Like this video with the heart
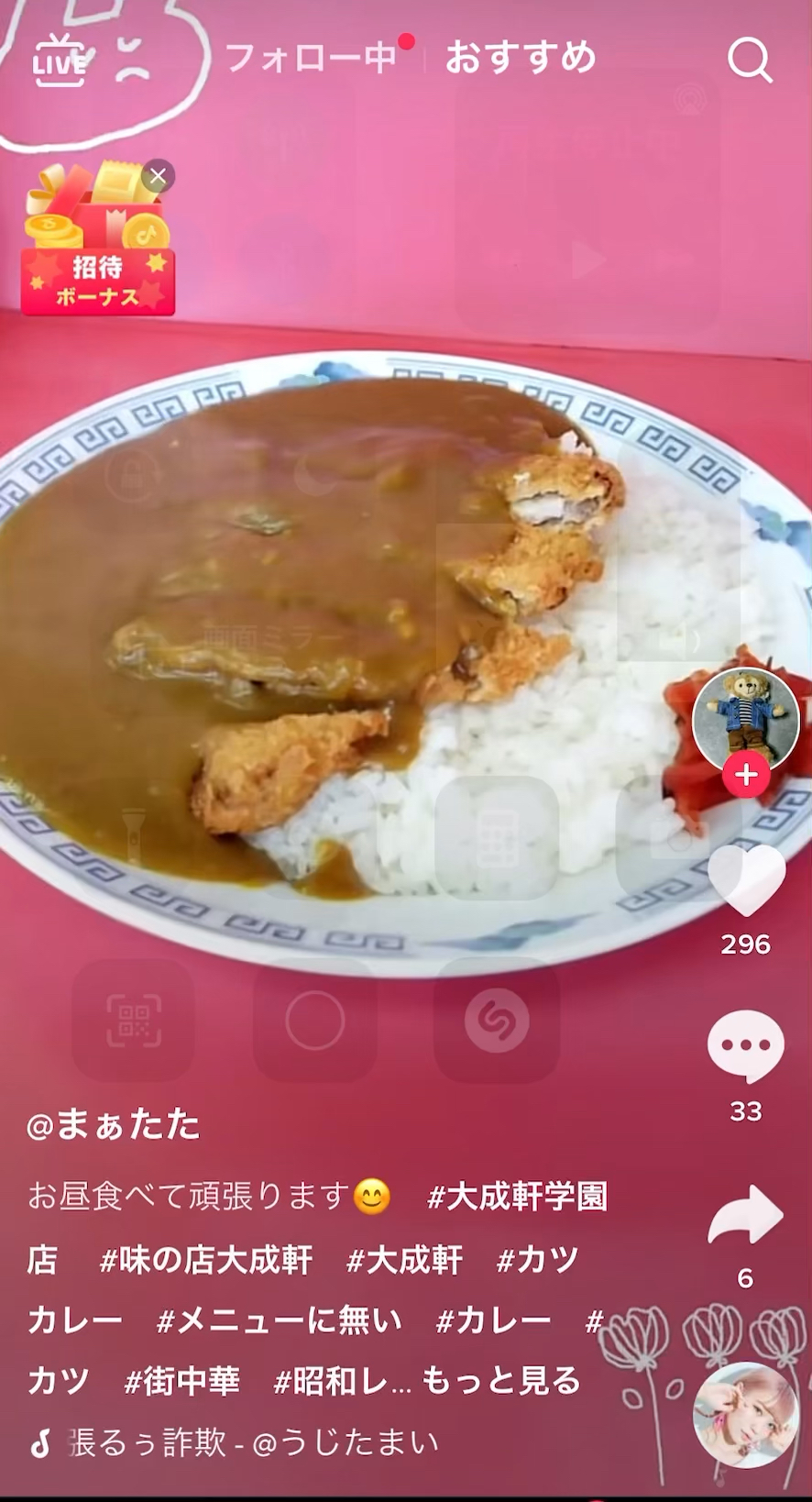Image resolution: width=812 pixels, height=1502 pixels. (x=746, y=880)
